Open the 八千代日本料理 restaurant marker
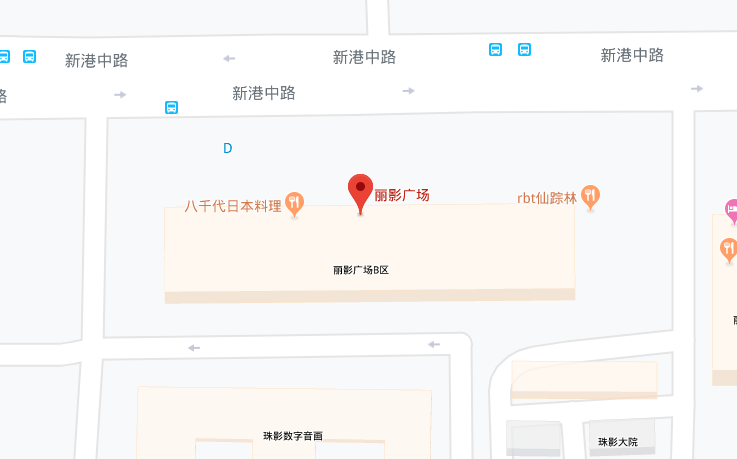This screenshot has height=459, width=737. coord(294,203)
